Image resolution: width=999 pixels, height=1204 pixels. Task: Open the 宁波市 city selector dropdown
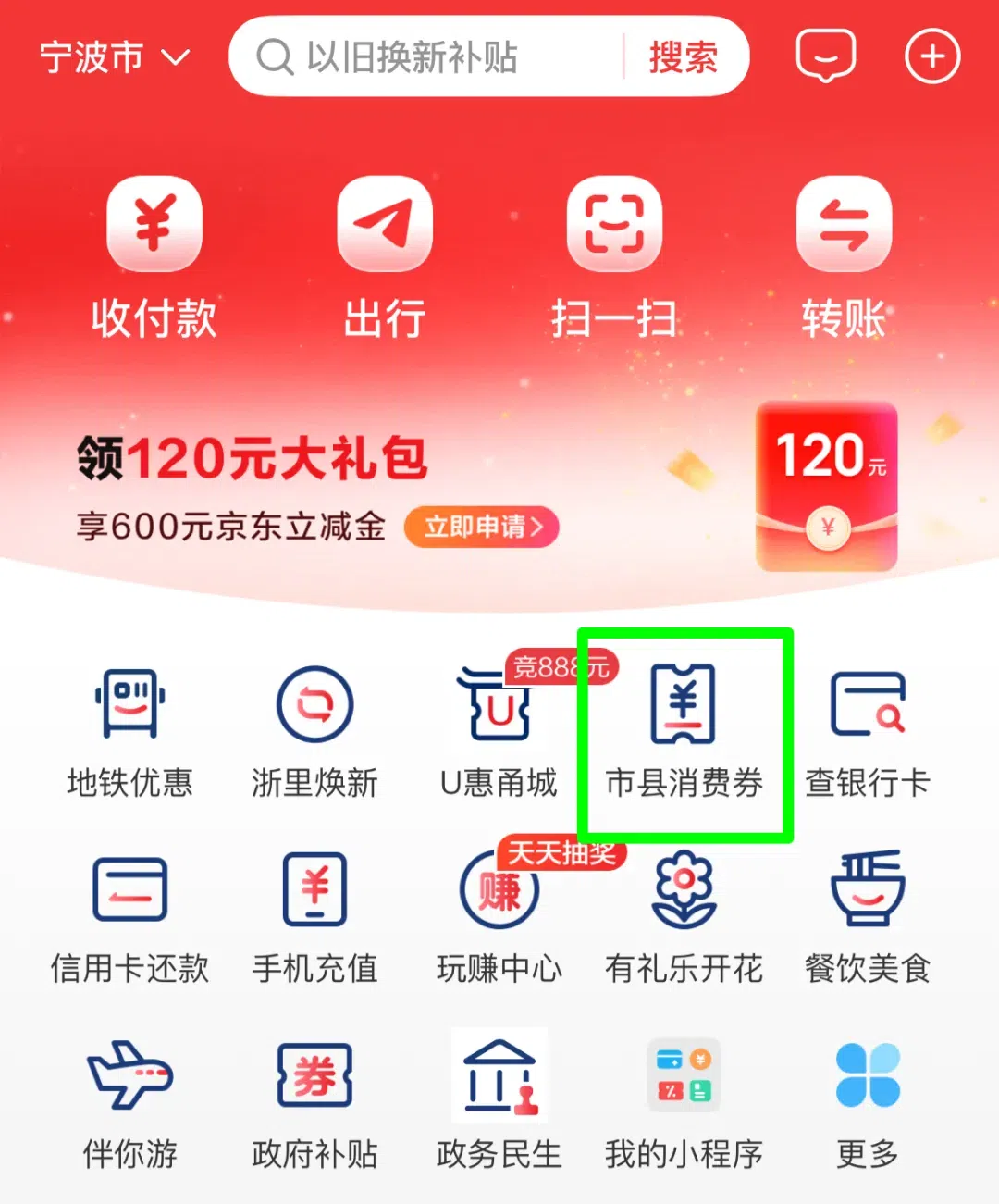(x=114, y=58)
